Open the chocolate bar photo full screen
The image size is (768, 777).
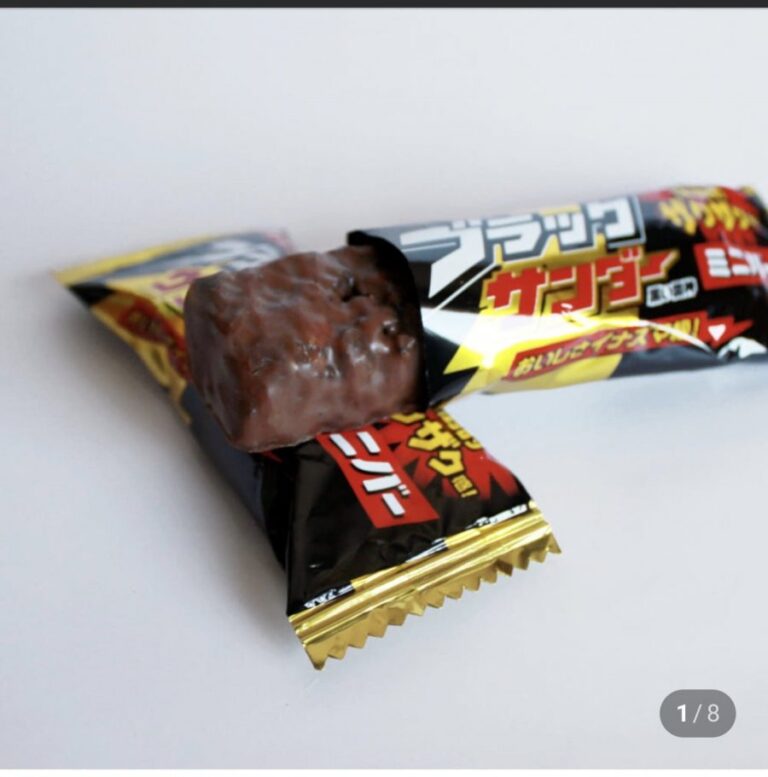pyautogui.click(x=384, y=390)
